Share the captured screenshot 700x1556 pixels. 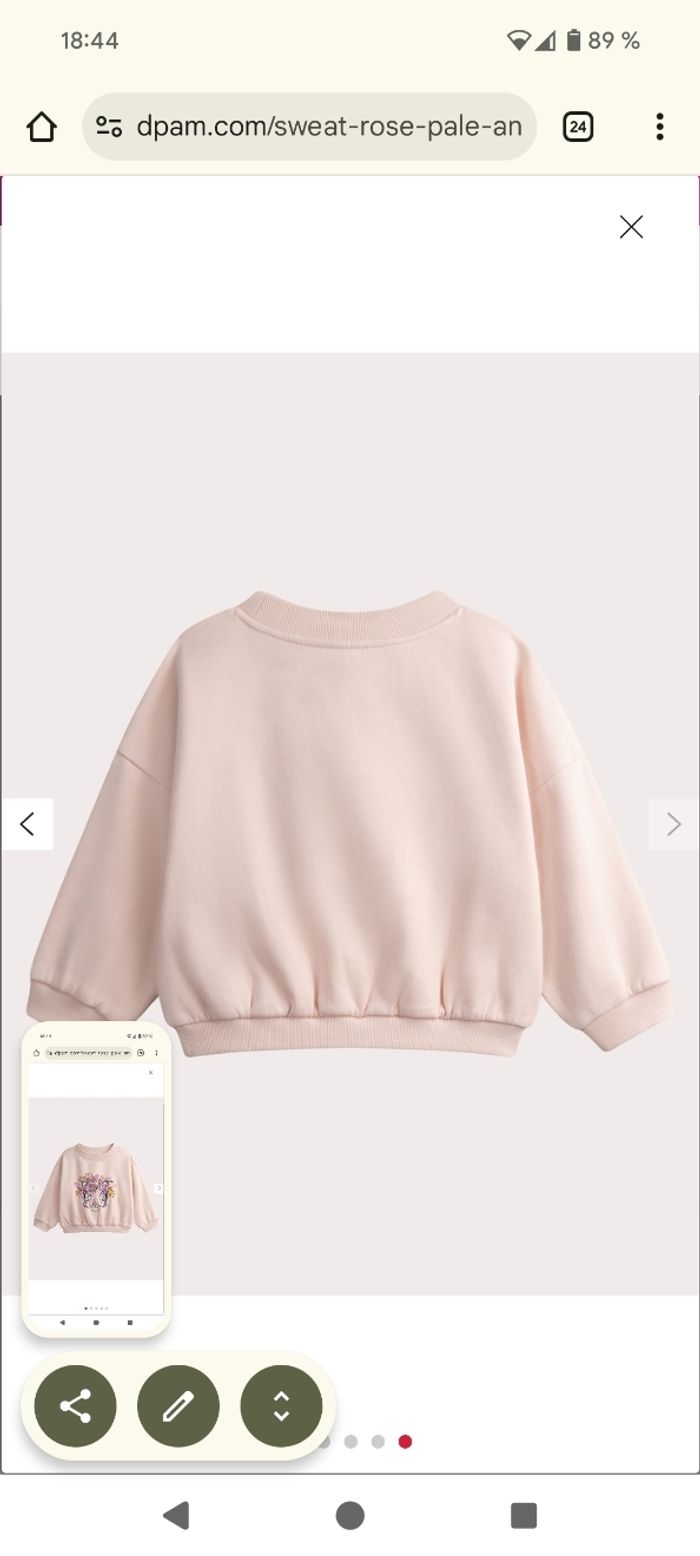75,1406
